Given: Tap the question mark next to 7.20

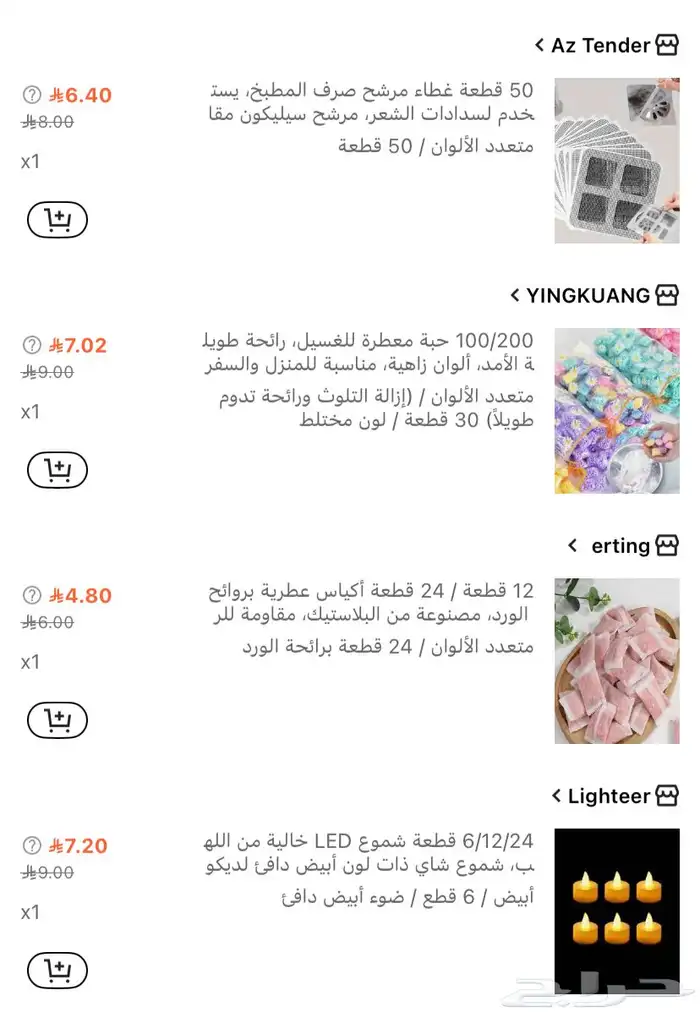Looking at the screenshot, I should pyautogui.click(x=32, y=846).
